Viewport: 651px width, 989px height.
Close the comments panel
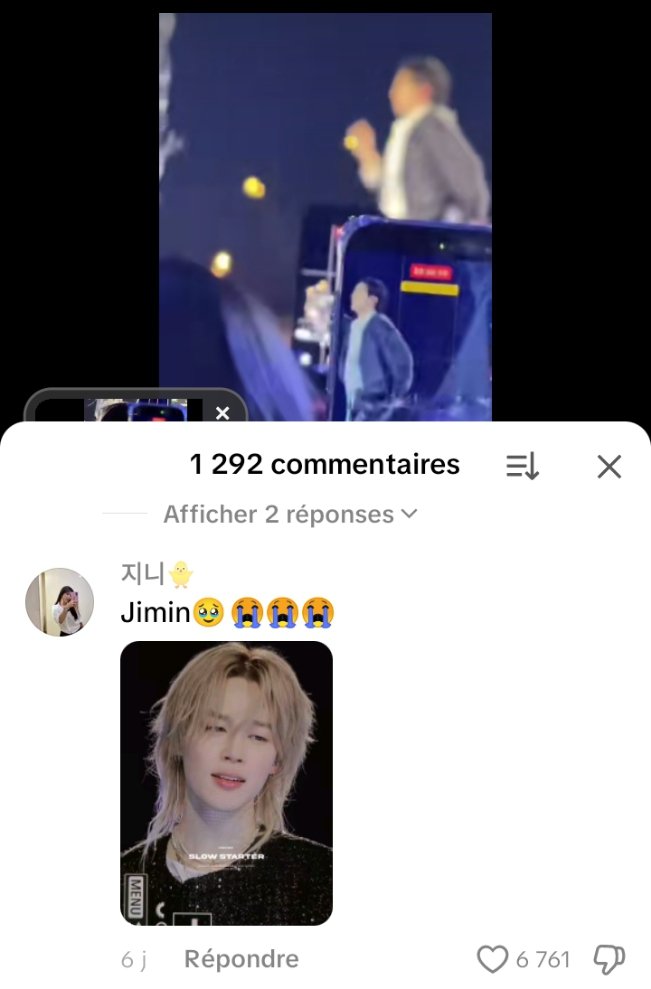609,466
